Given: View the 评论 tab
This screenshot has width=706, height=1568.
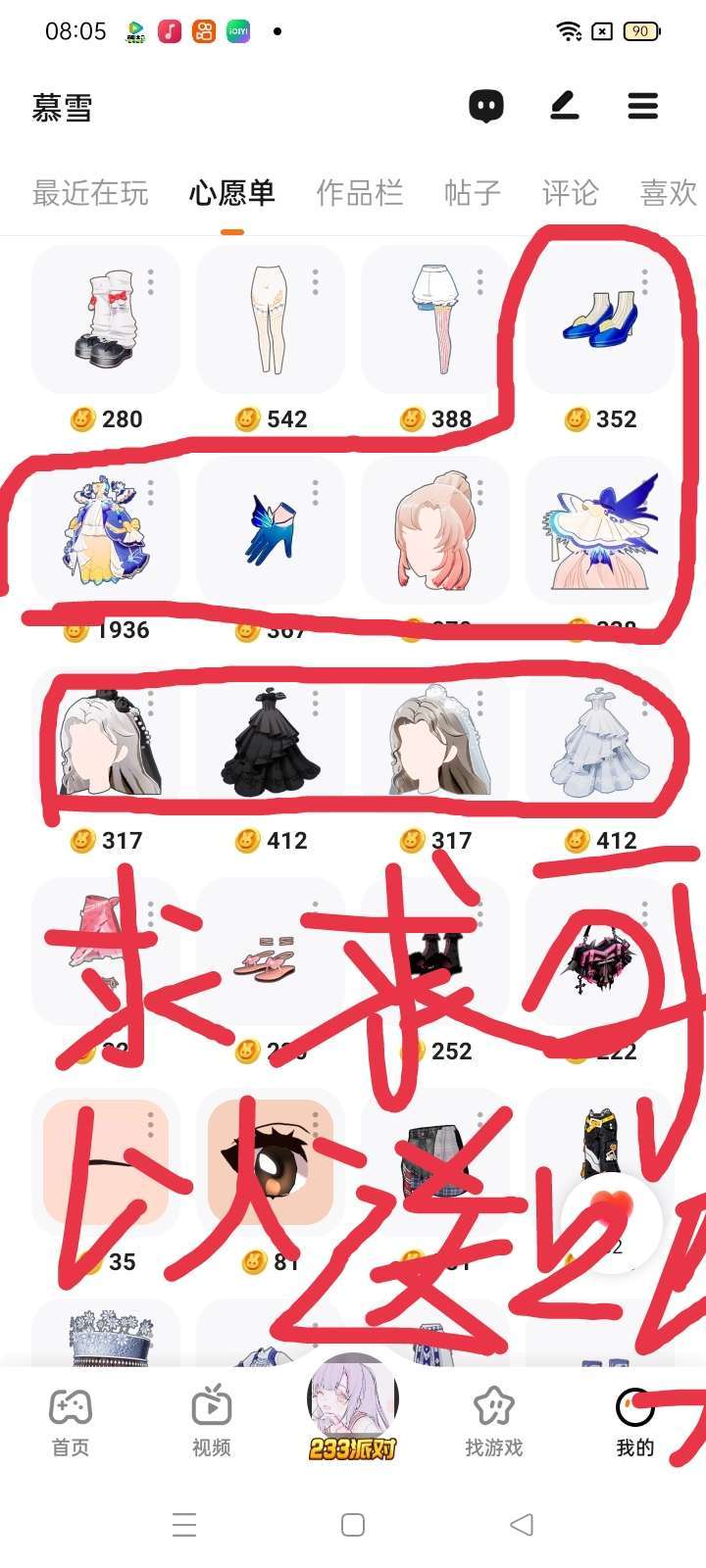Looking at the screenshot, I should 570,193.
